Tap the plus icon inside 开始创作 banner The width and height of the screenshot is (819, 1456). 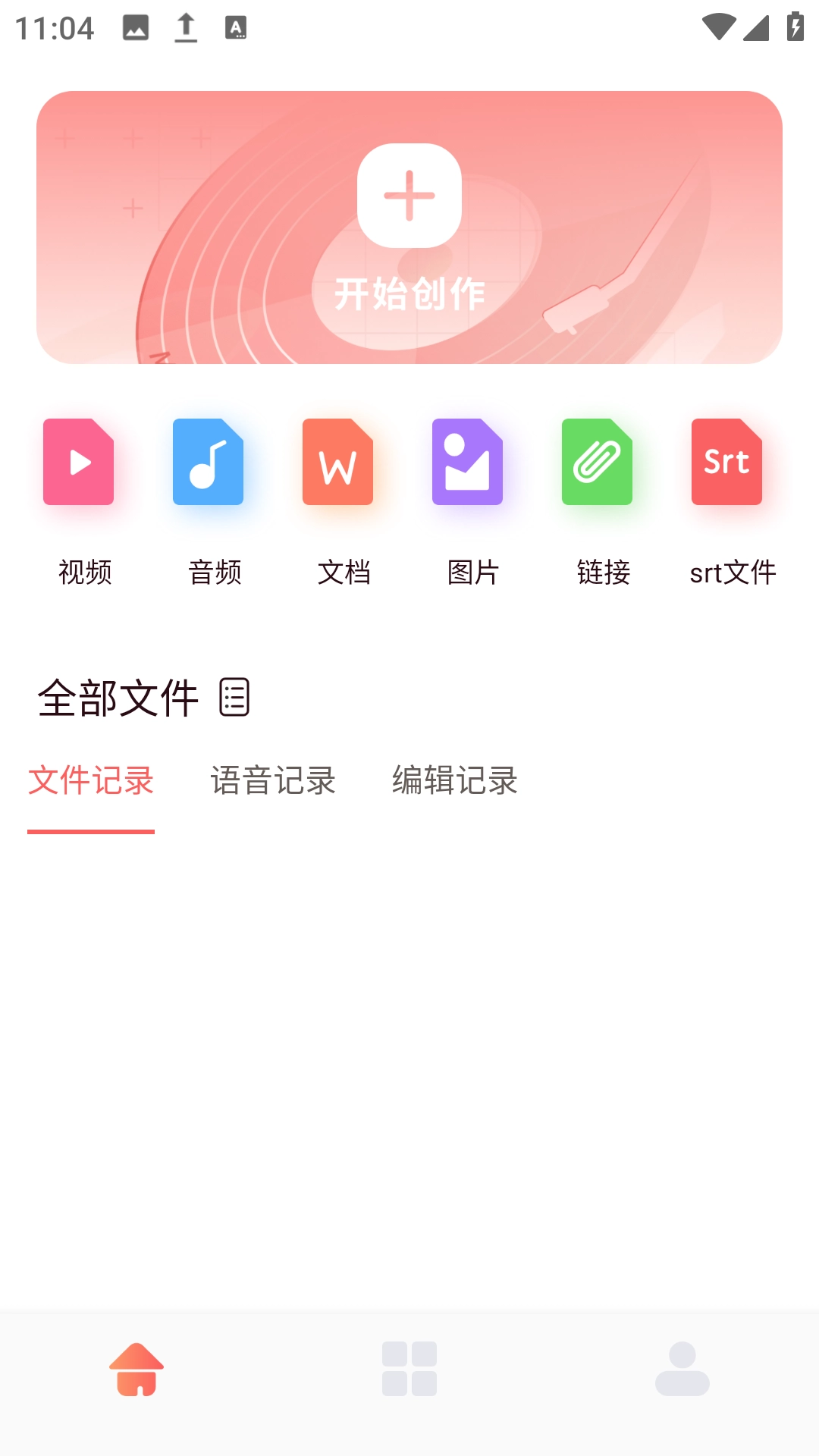tap(409, 196)
